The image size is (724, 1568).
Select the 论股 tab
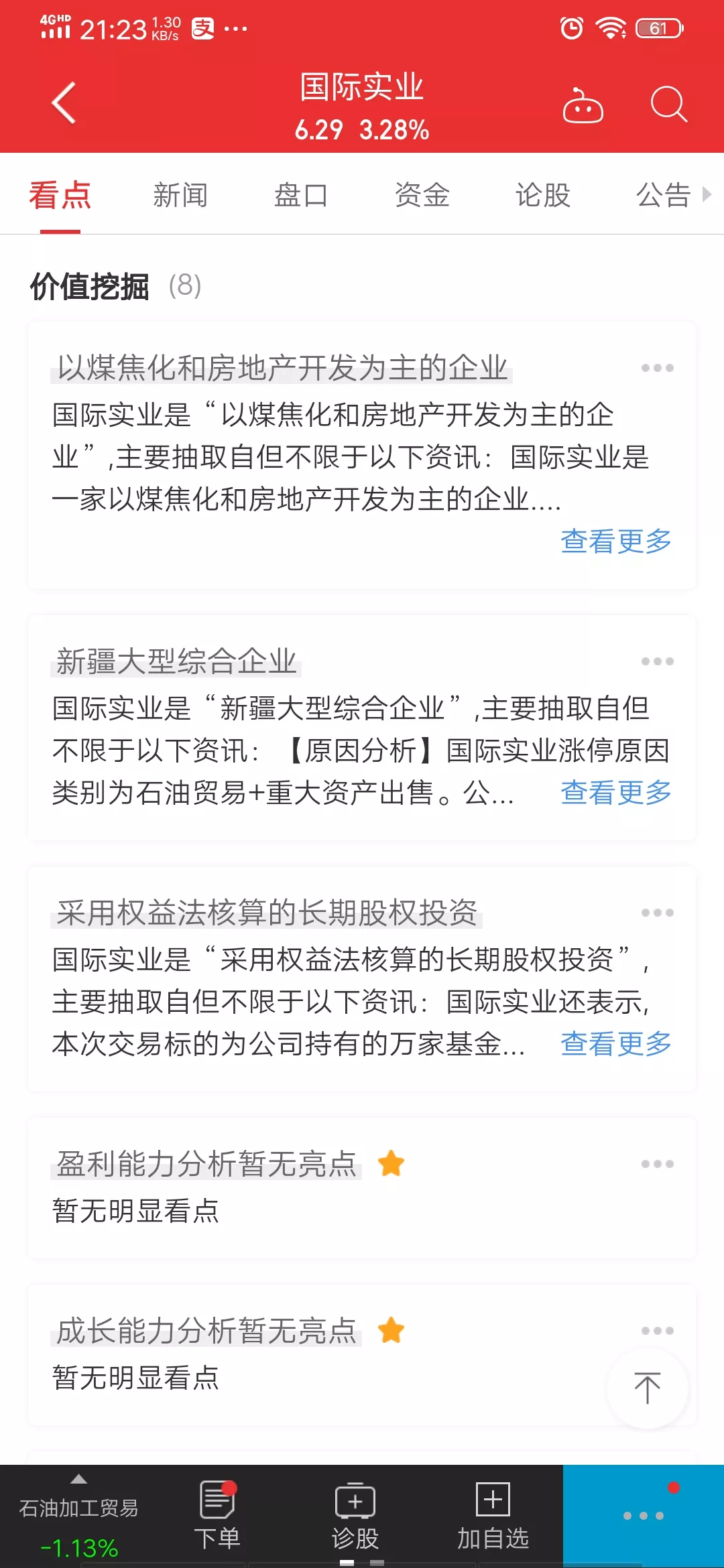[x=542, y=196]
